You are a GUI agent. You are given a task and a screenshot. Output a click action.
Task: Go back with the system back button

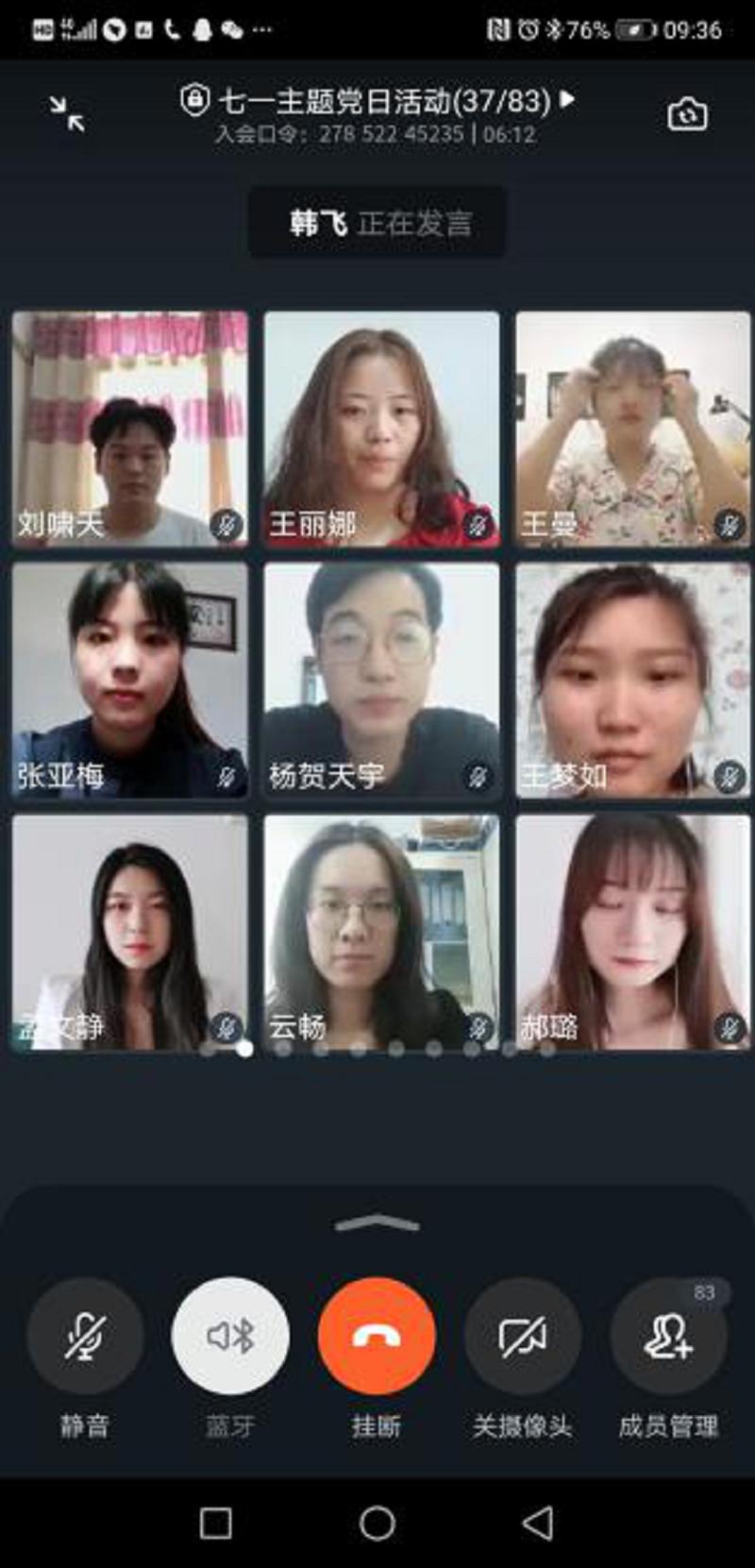tap(538, 1523)
